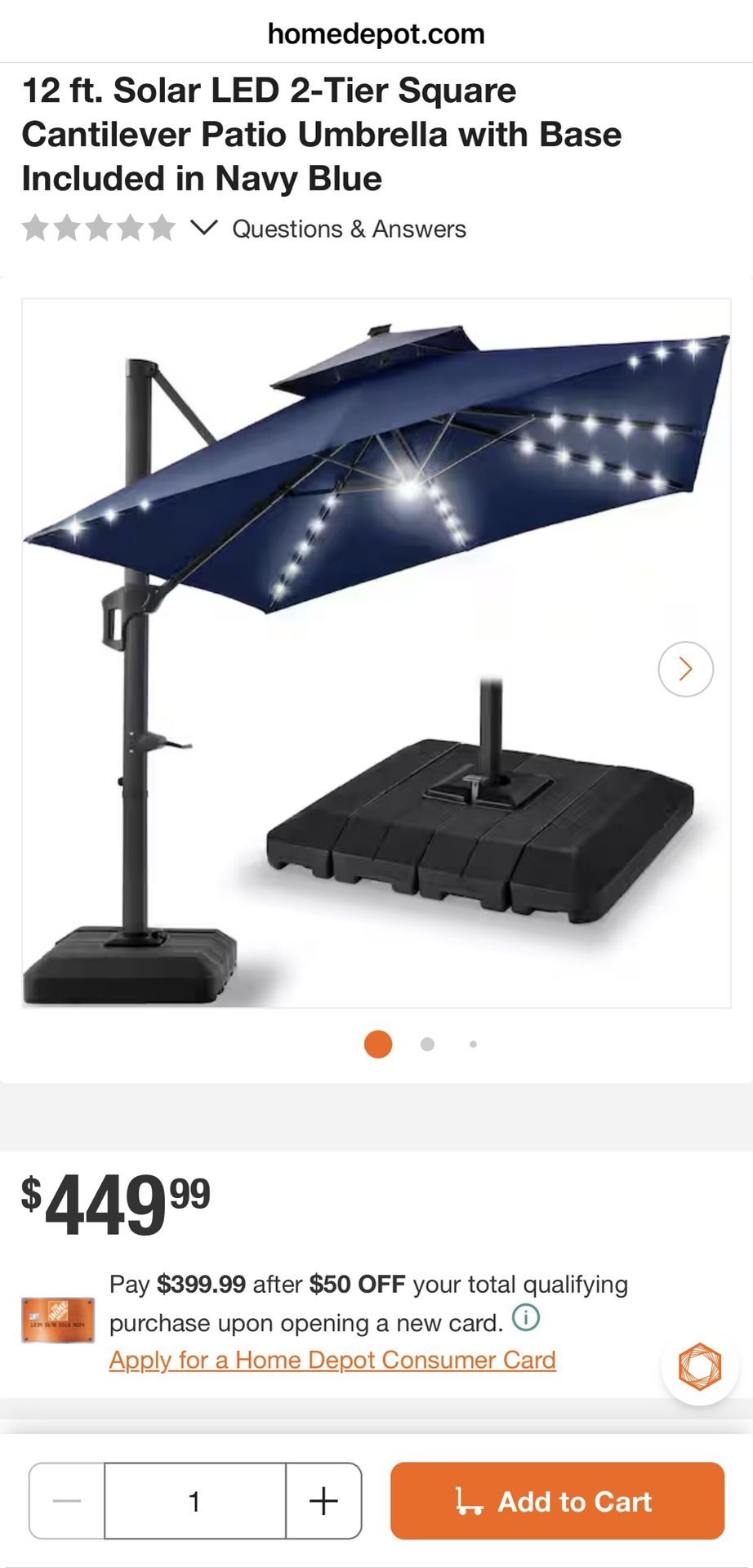Open the hexagon chat assistant button
The width and height of the screenshot is (753, 1568).
click(700, 1365)
